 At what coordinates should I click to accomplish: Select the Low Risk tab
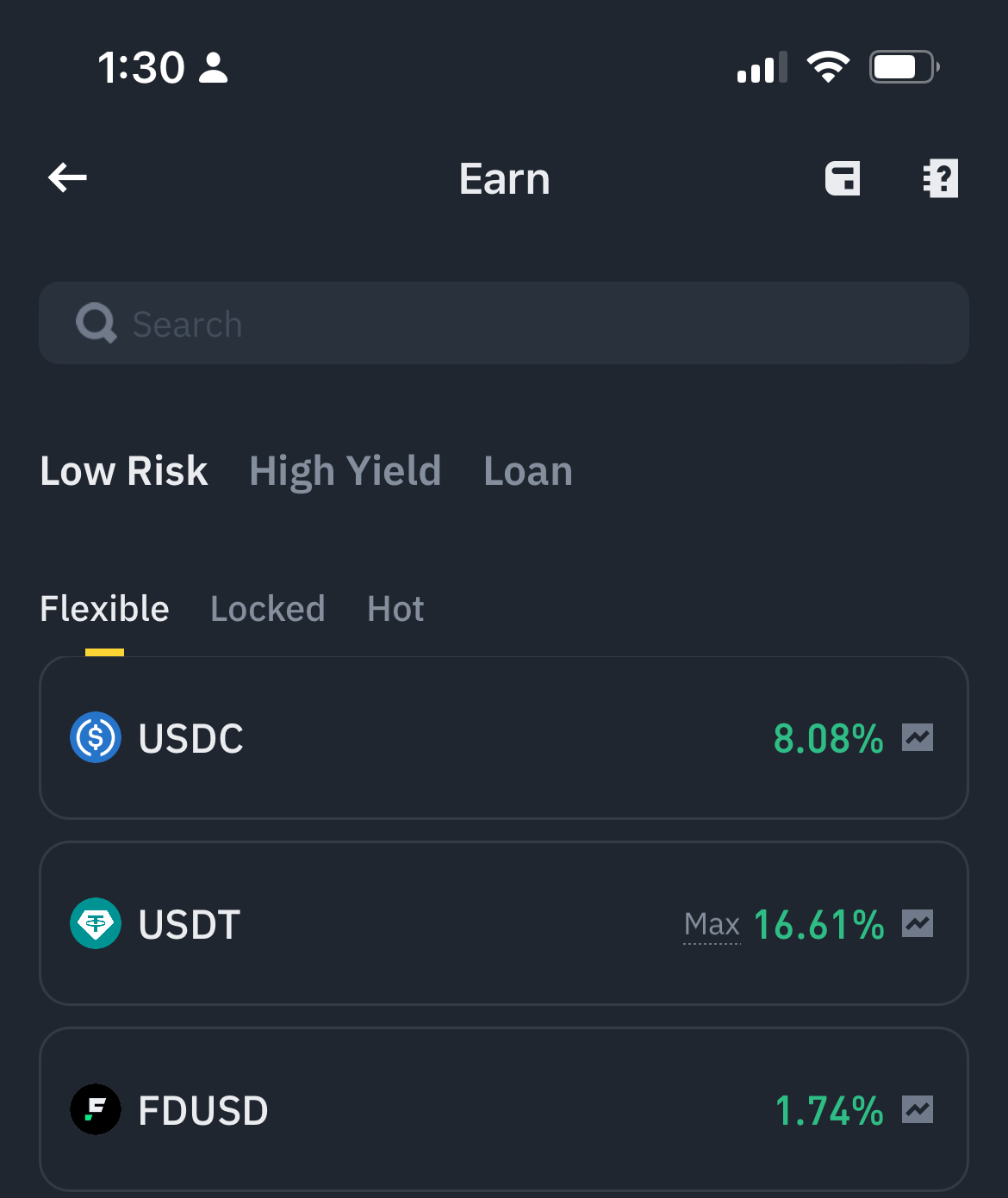(x=124, y=471)
